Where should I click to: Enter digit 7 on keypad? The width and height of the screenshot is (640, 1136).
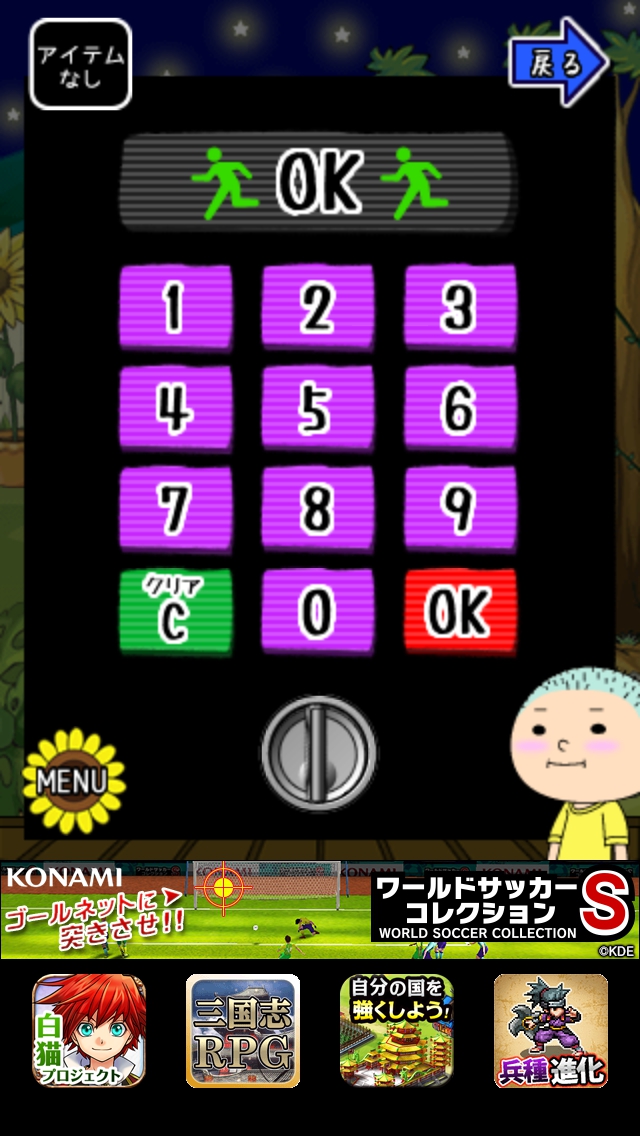[176, 508]
